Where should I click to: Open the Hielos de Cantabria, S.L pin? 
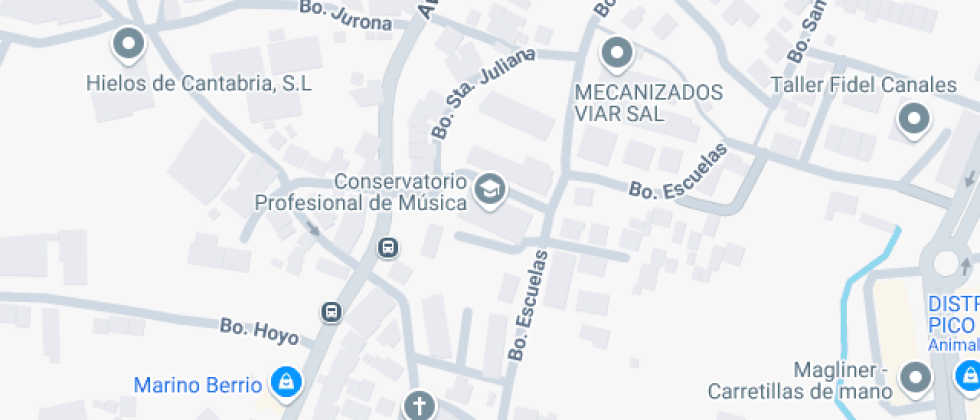(129, 44)
